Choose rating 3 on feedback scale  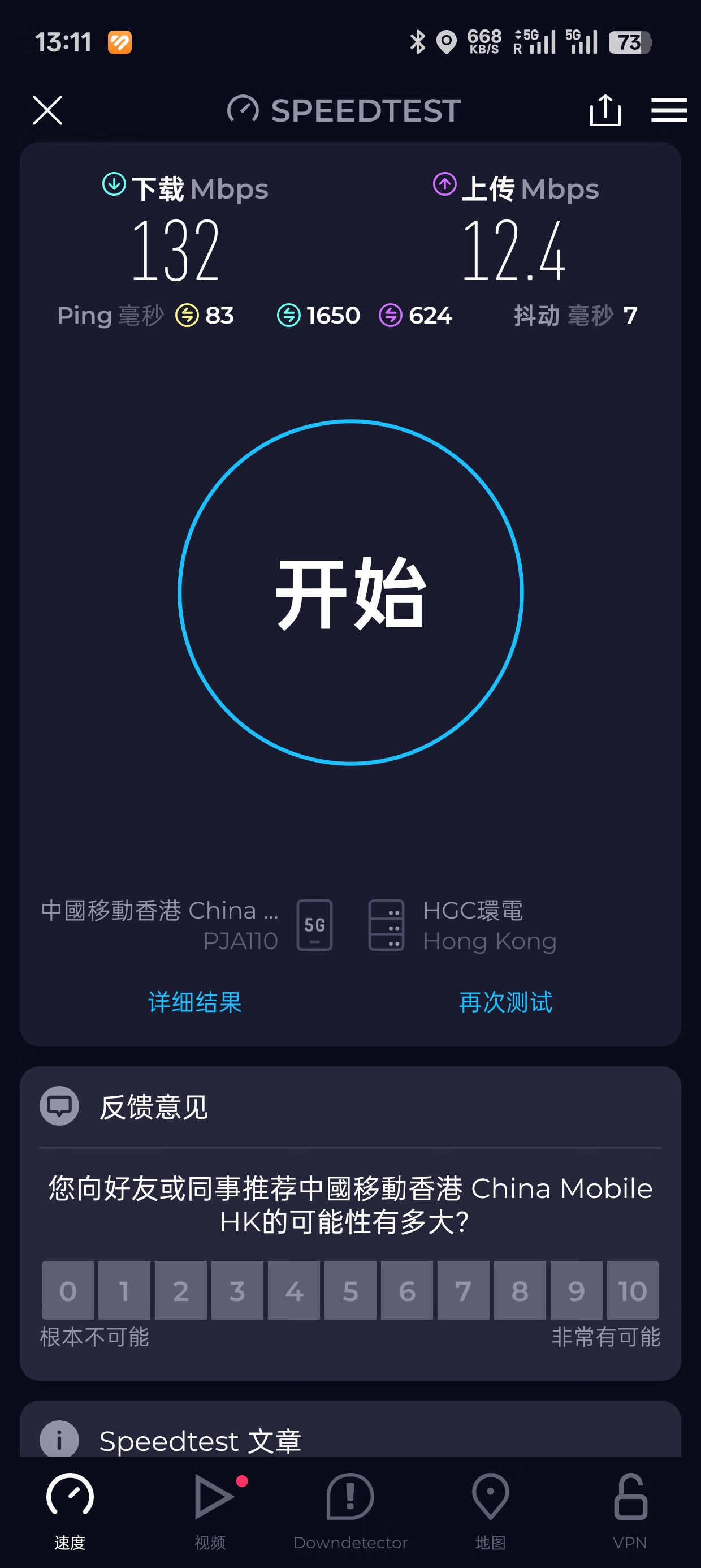(237, 1290)
